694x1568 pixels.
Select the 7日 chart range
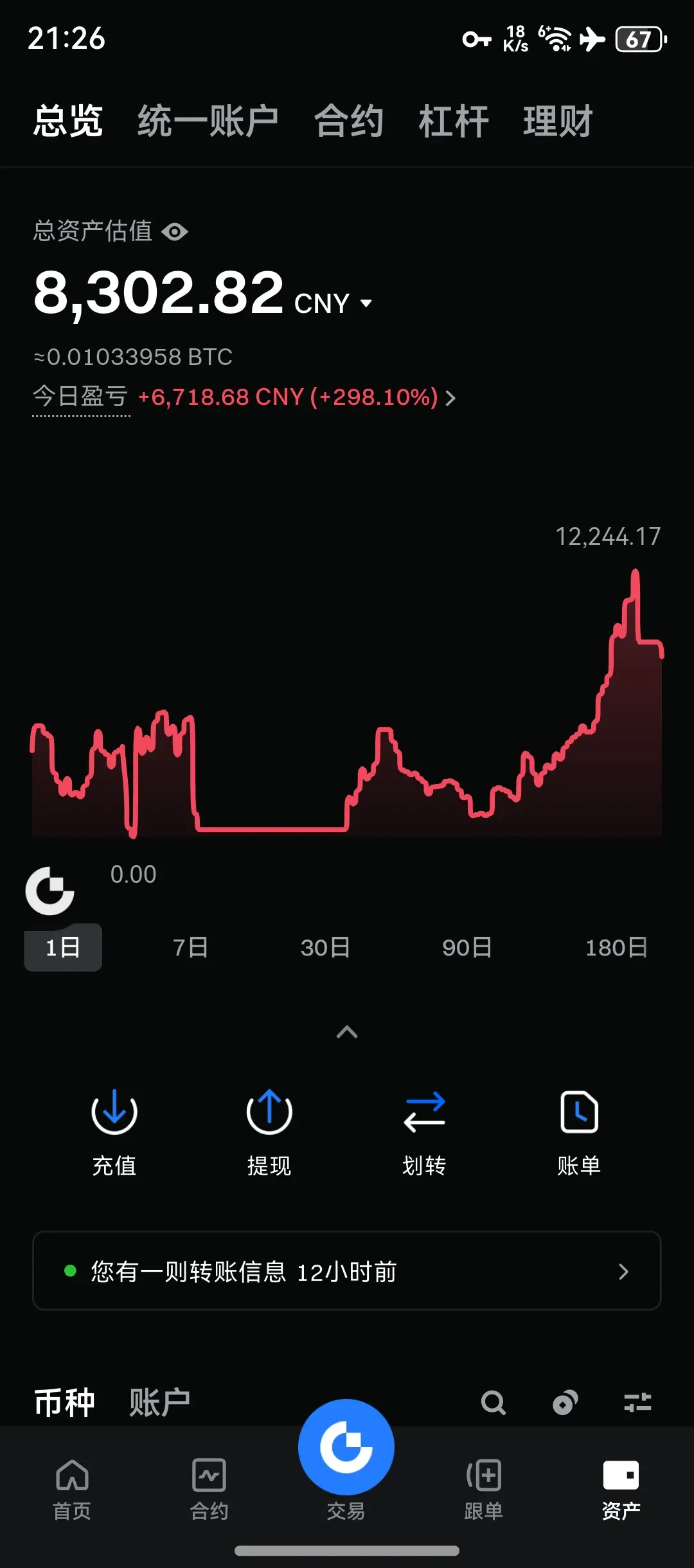[x=190, y=947]
